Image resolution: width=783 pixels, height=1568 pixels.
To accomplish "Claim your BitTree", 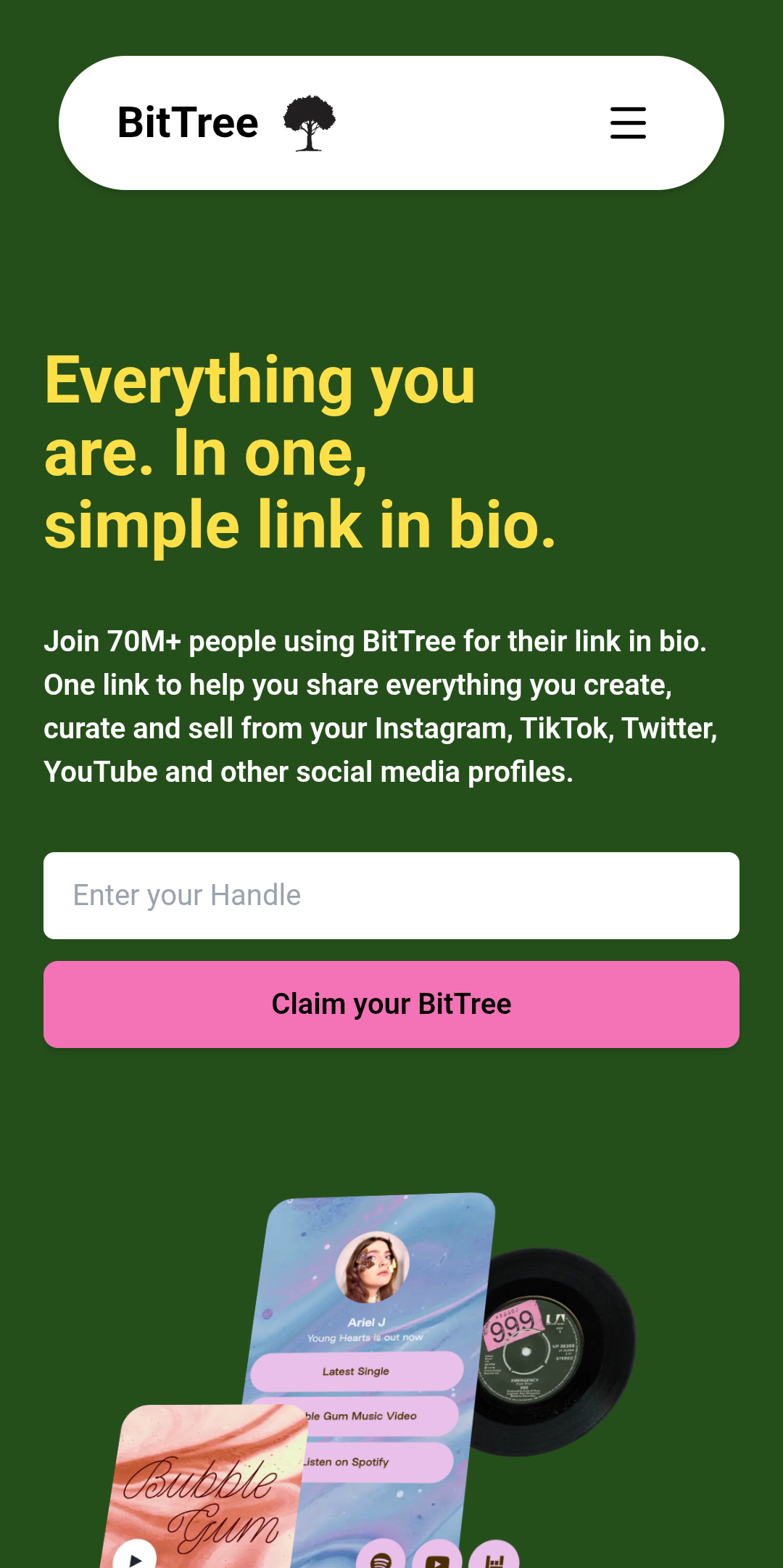I will point(391,1004).
